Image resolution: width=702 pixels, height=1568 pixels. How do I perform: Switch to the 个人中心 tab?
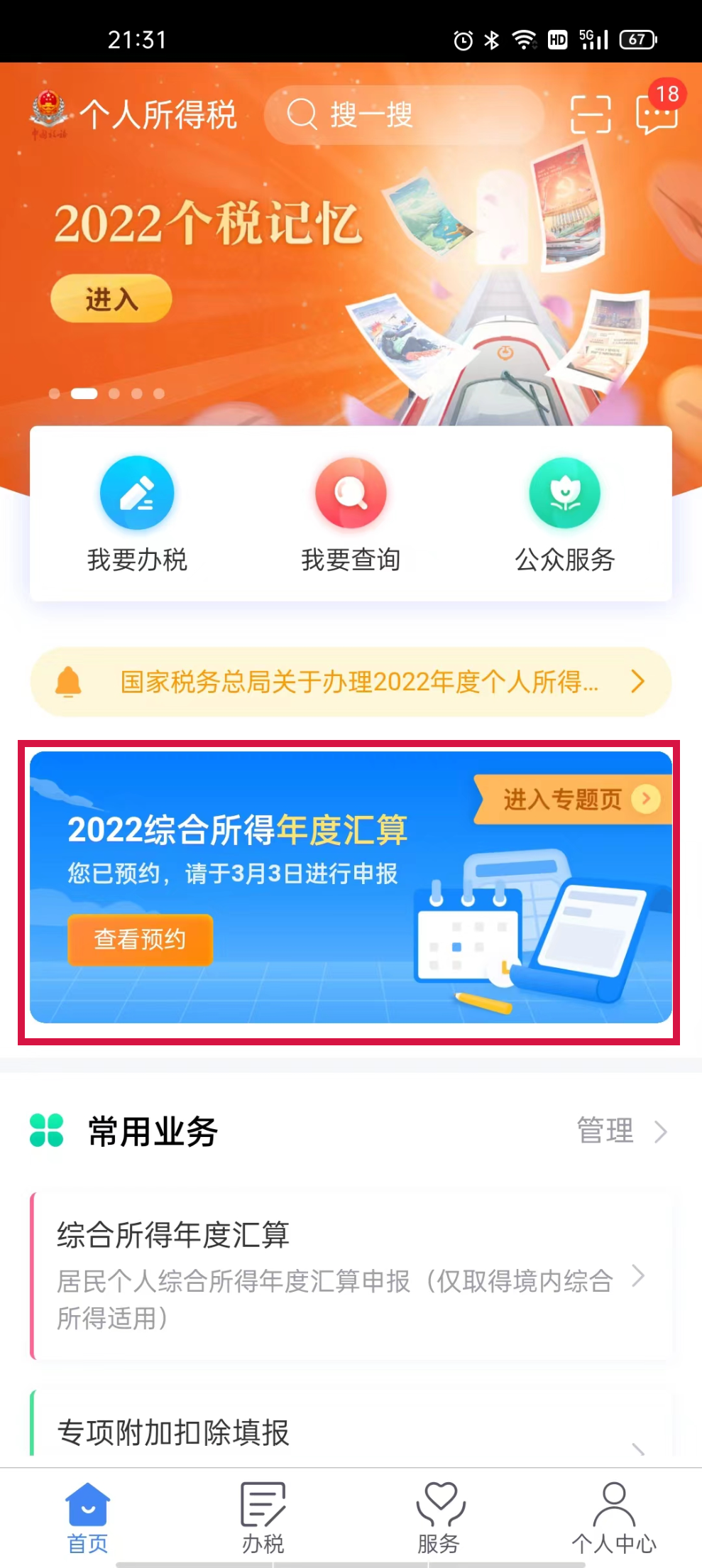(614, 1517)
